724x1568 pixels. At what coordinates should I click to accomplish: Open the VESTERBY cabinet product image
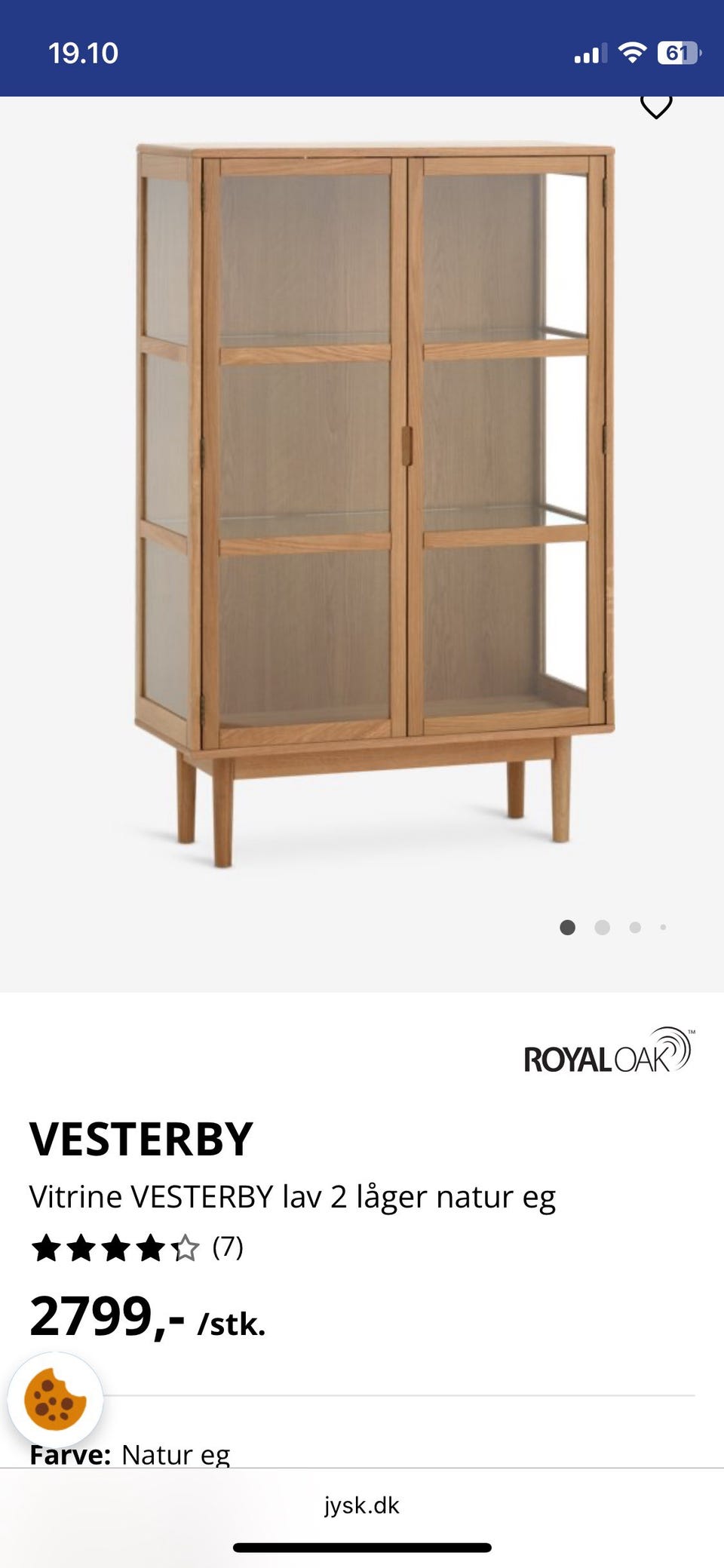(x=375, y=505)
